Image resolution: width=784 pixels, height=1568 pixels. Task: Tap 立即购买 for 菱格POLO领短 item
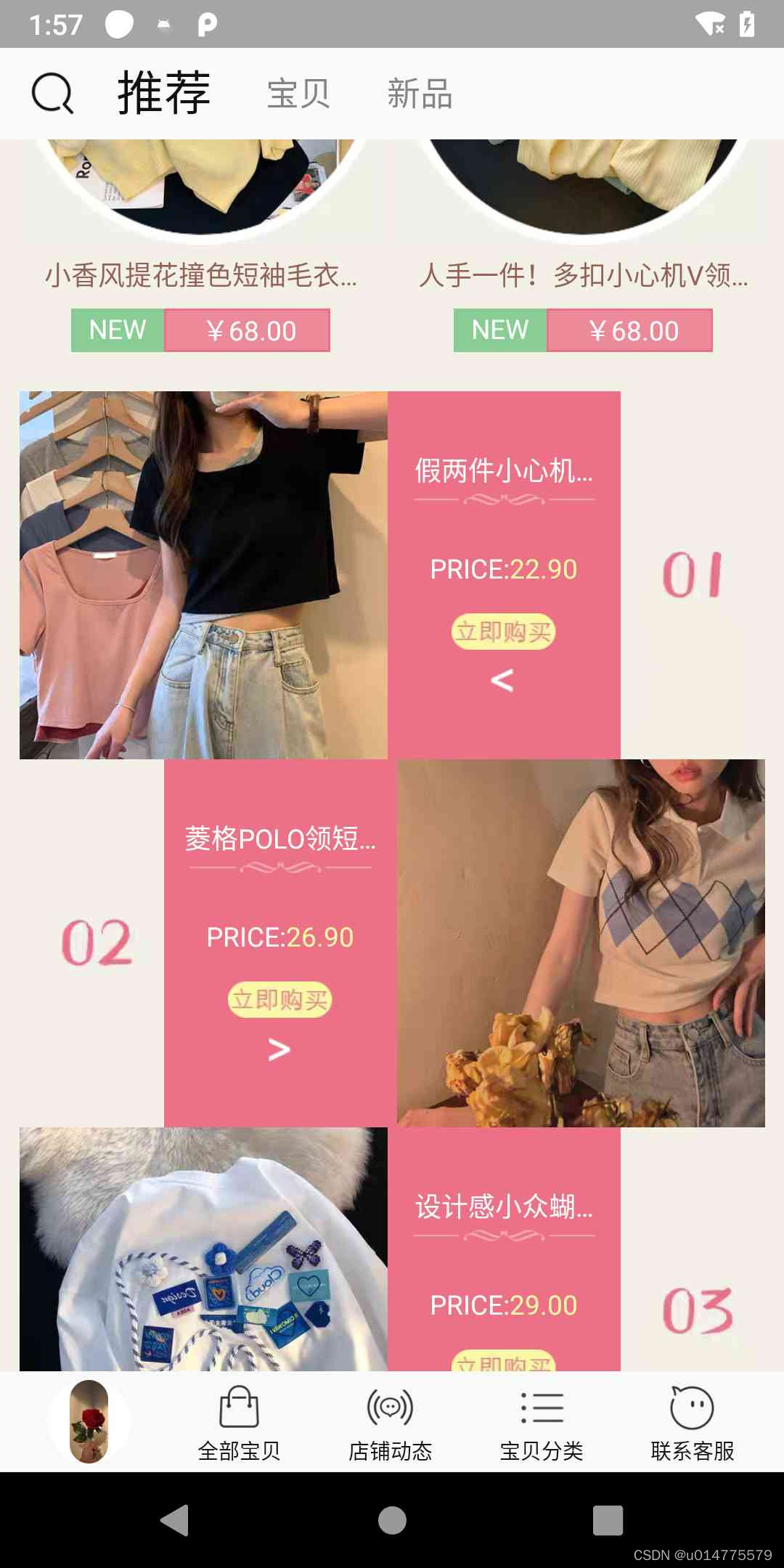[279, 1000]
